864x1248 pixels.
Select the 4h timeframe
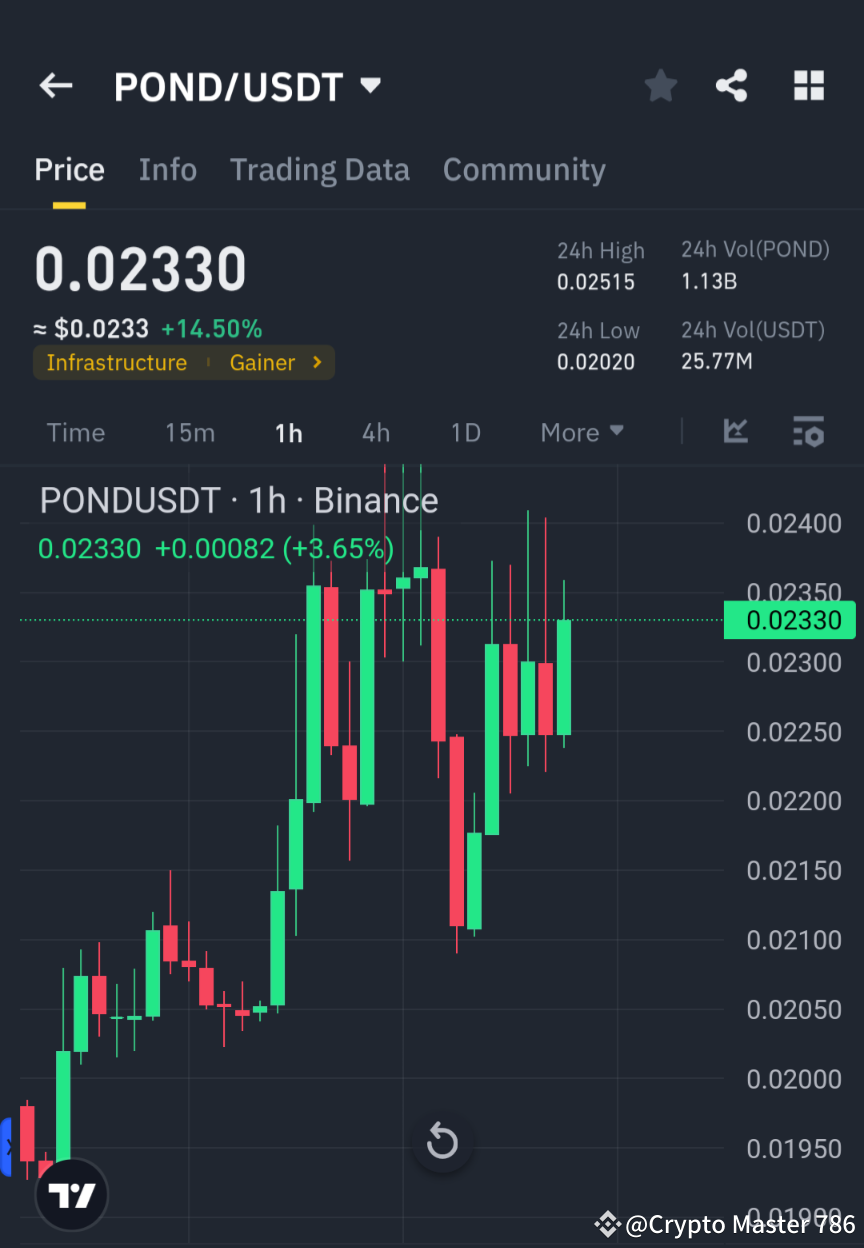tap(375, 432)
